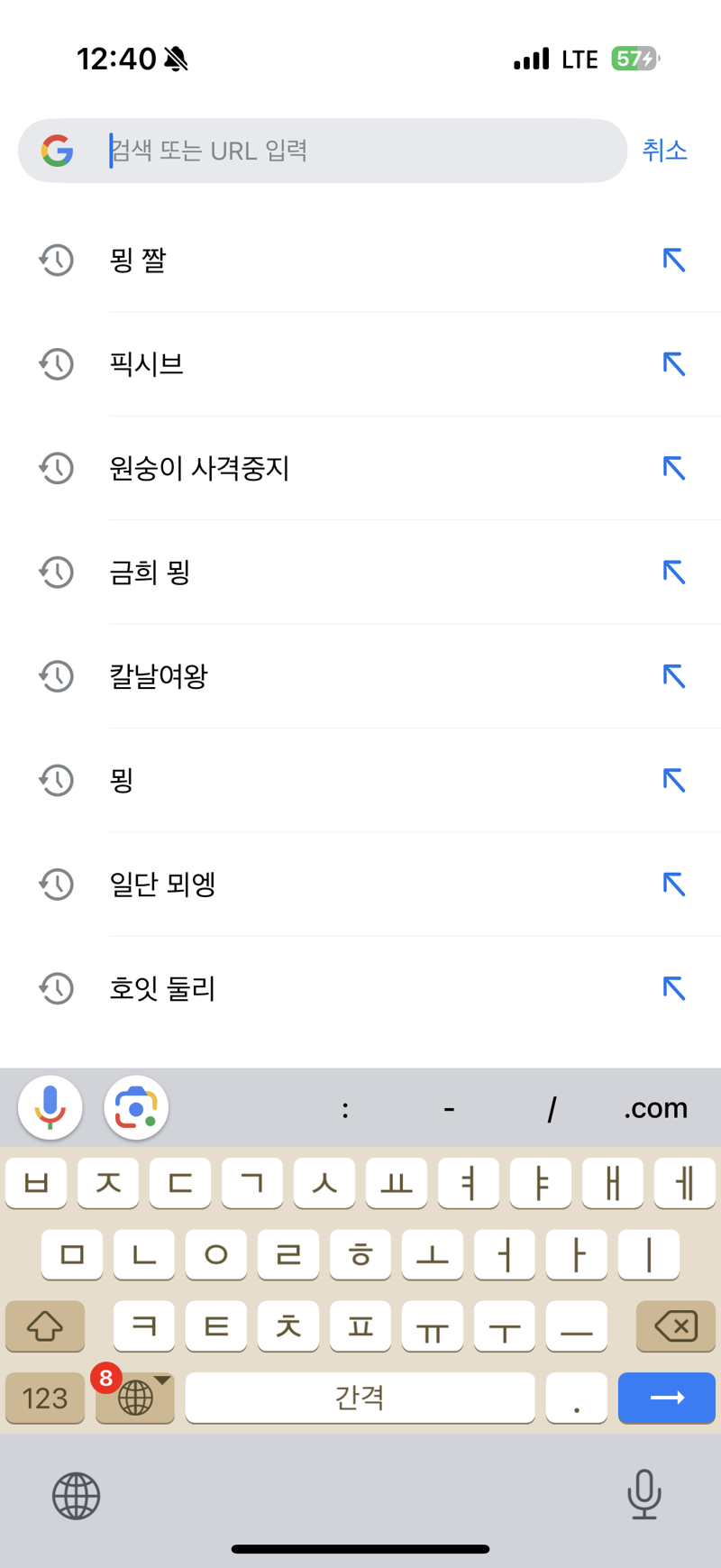Open recent search 칼날여왕
This screenshot has width=721, height=1568.
(360, 676)
